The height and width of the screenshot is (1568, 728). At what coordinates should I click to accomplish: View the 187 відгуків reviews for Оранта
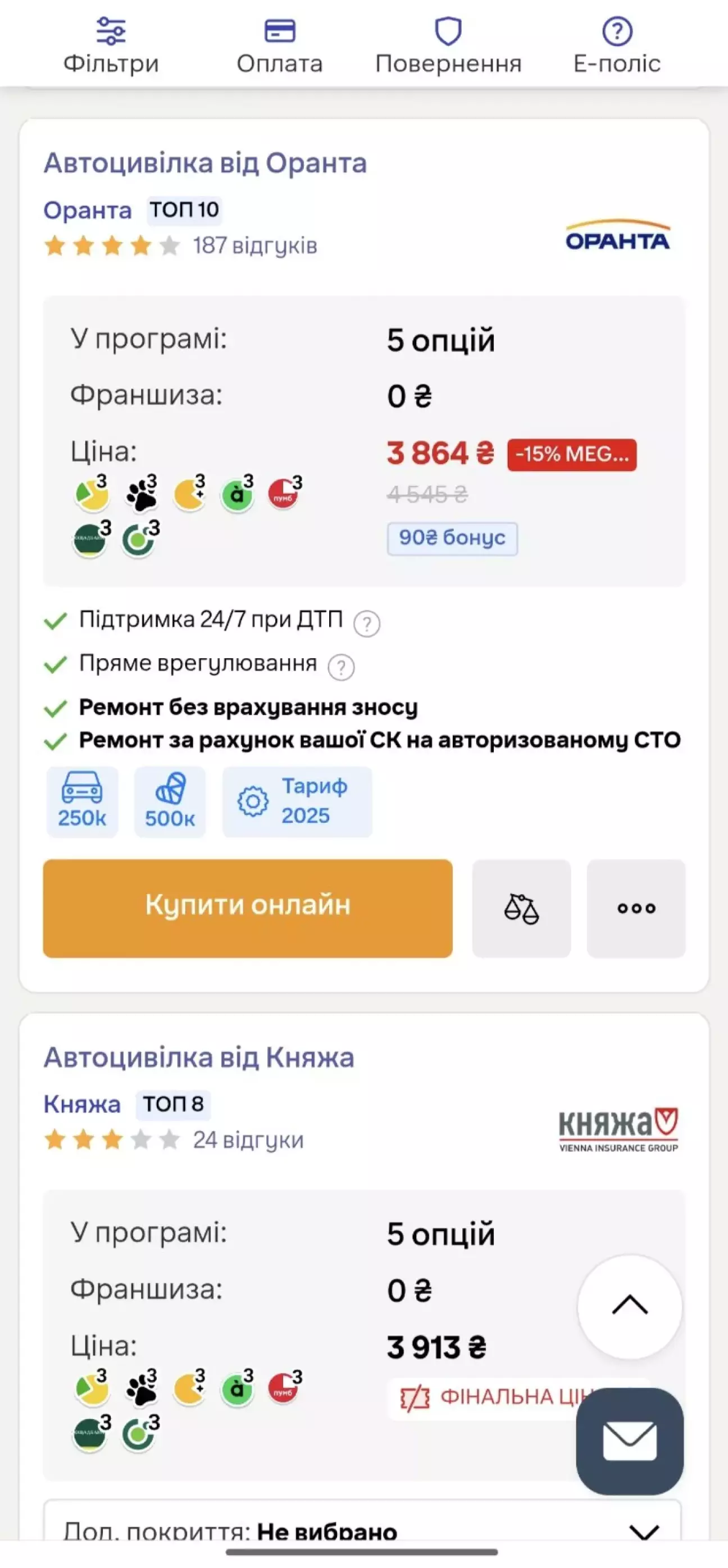click(254, 246)
